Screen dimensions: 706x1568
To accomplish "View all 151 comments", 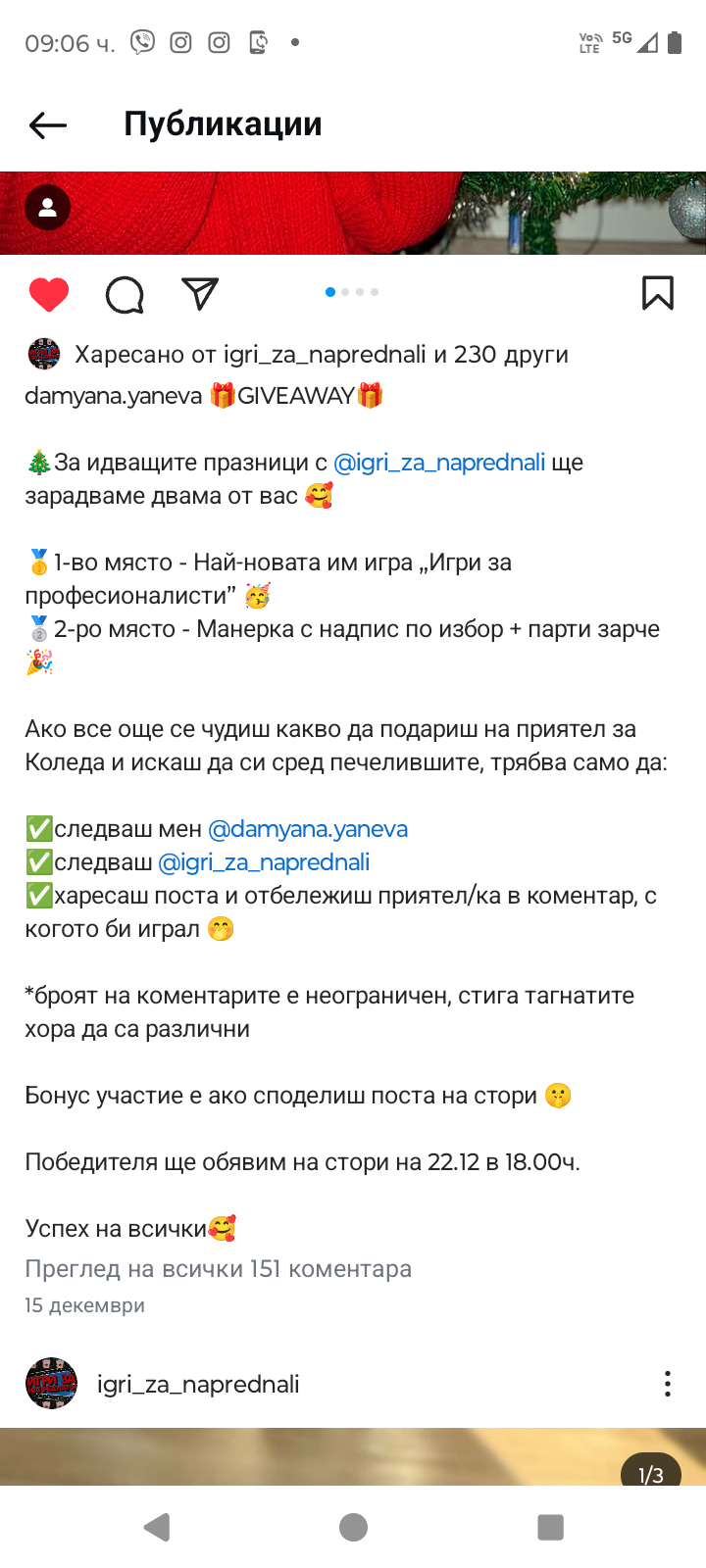I will point(219,1269).
